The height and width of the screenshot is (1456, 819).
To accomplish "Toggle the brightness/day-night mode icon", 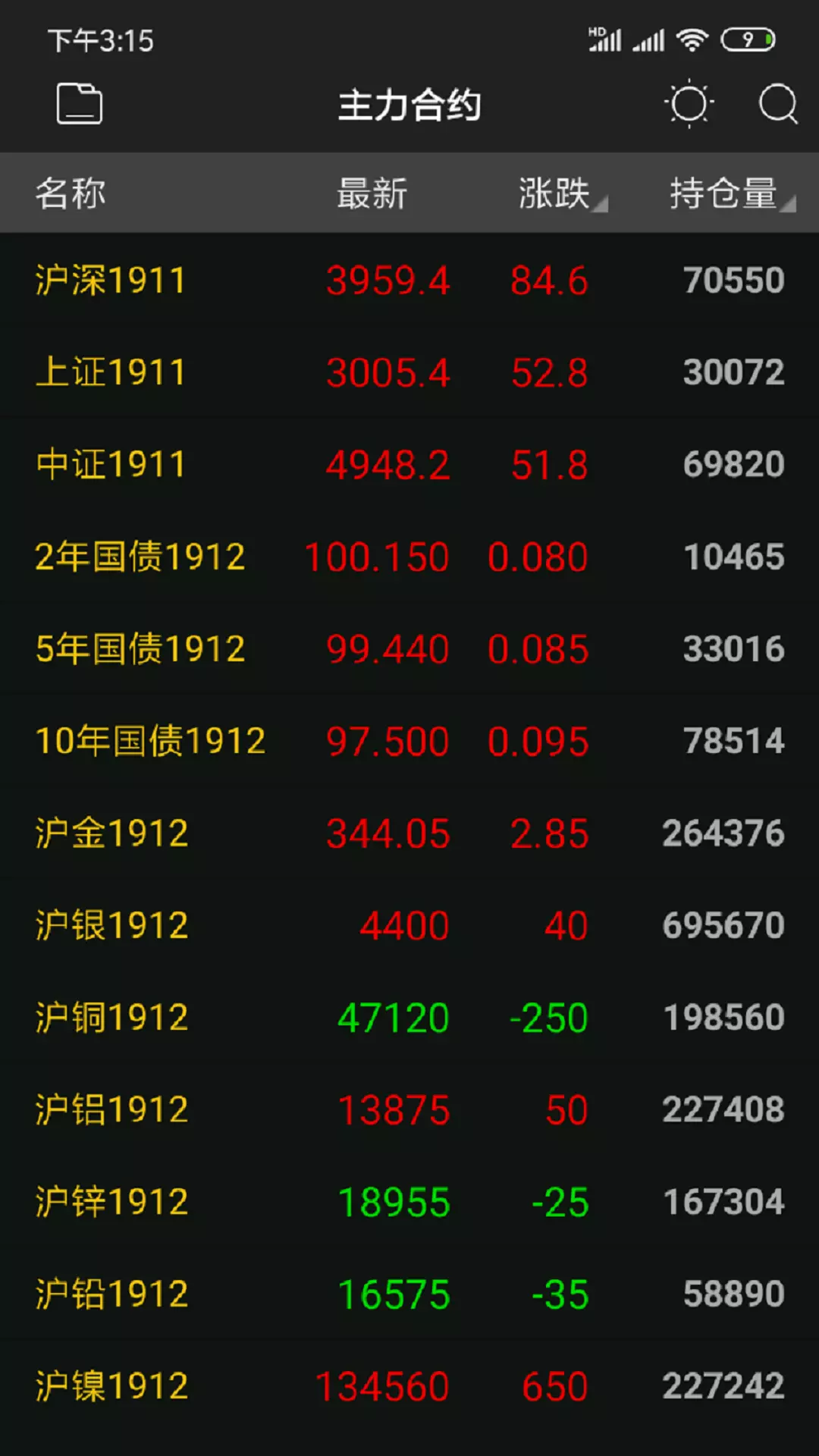I will 689,103.
